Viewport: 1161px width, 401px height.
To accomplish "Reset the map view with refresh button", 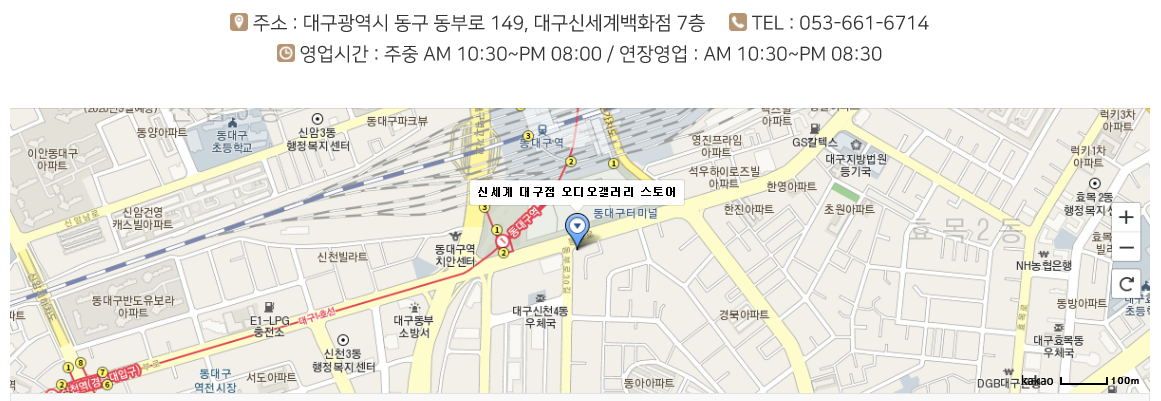I will click(x=1126, y=284).
